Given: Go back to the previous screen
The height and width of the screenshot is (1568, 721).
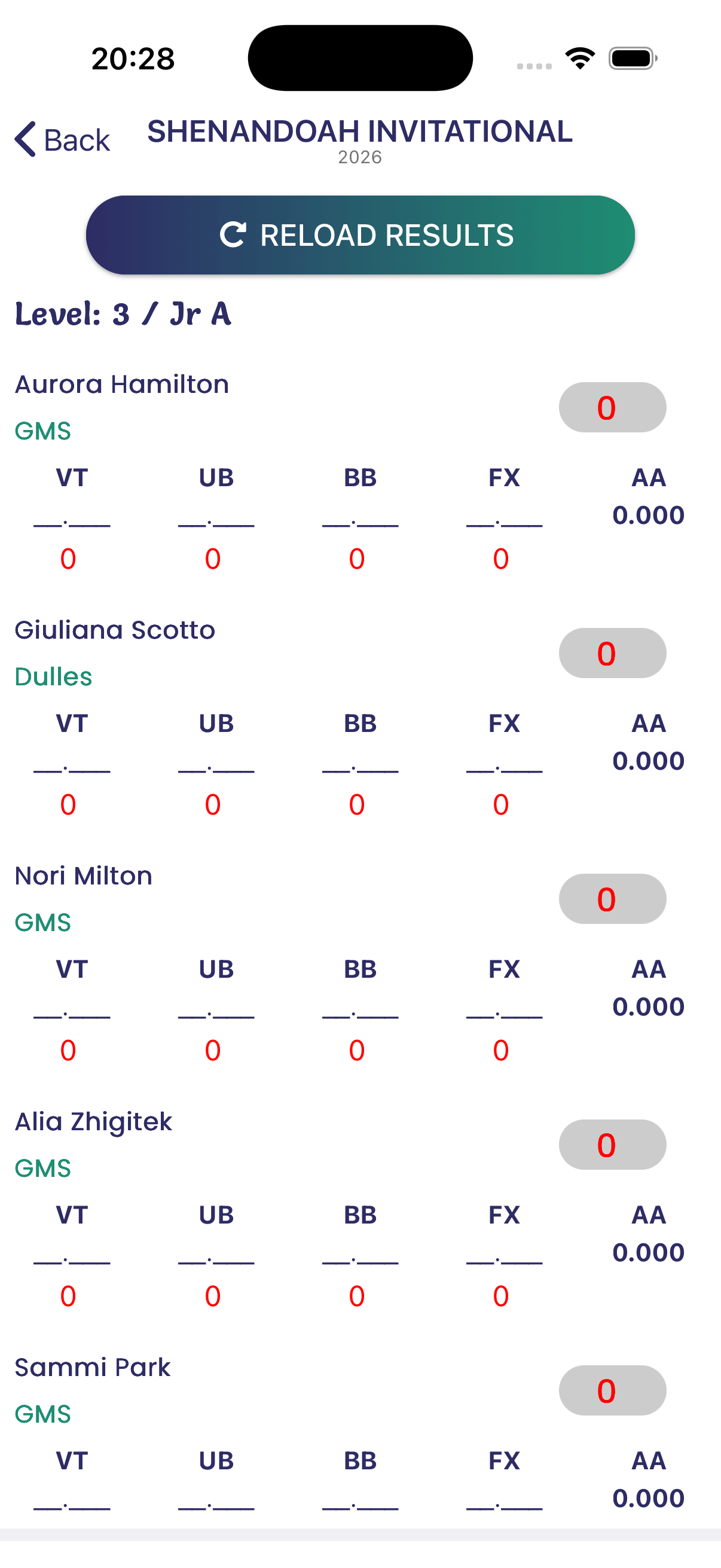Looking at the screenshot, I should coord(63,140).
